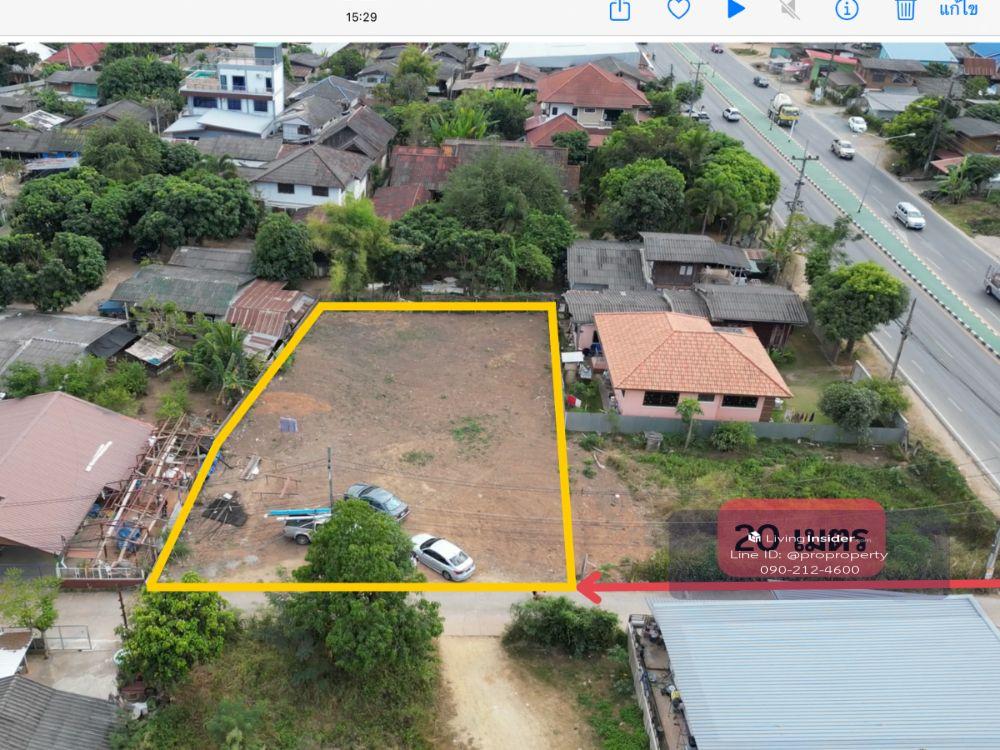
Task: Play the video
Action: coord(736,10)
